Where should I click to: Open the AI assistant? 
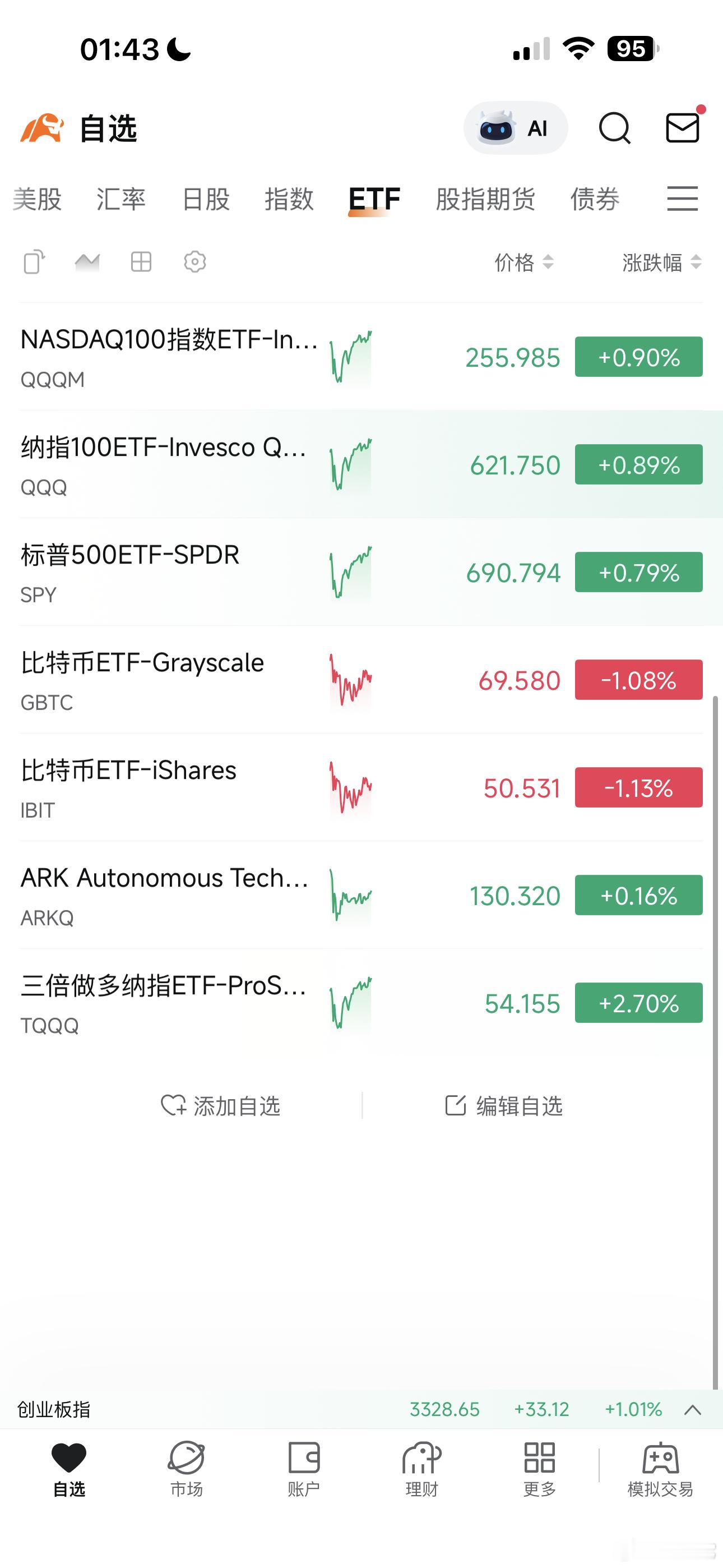(x=515, y=127)
